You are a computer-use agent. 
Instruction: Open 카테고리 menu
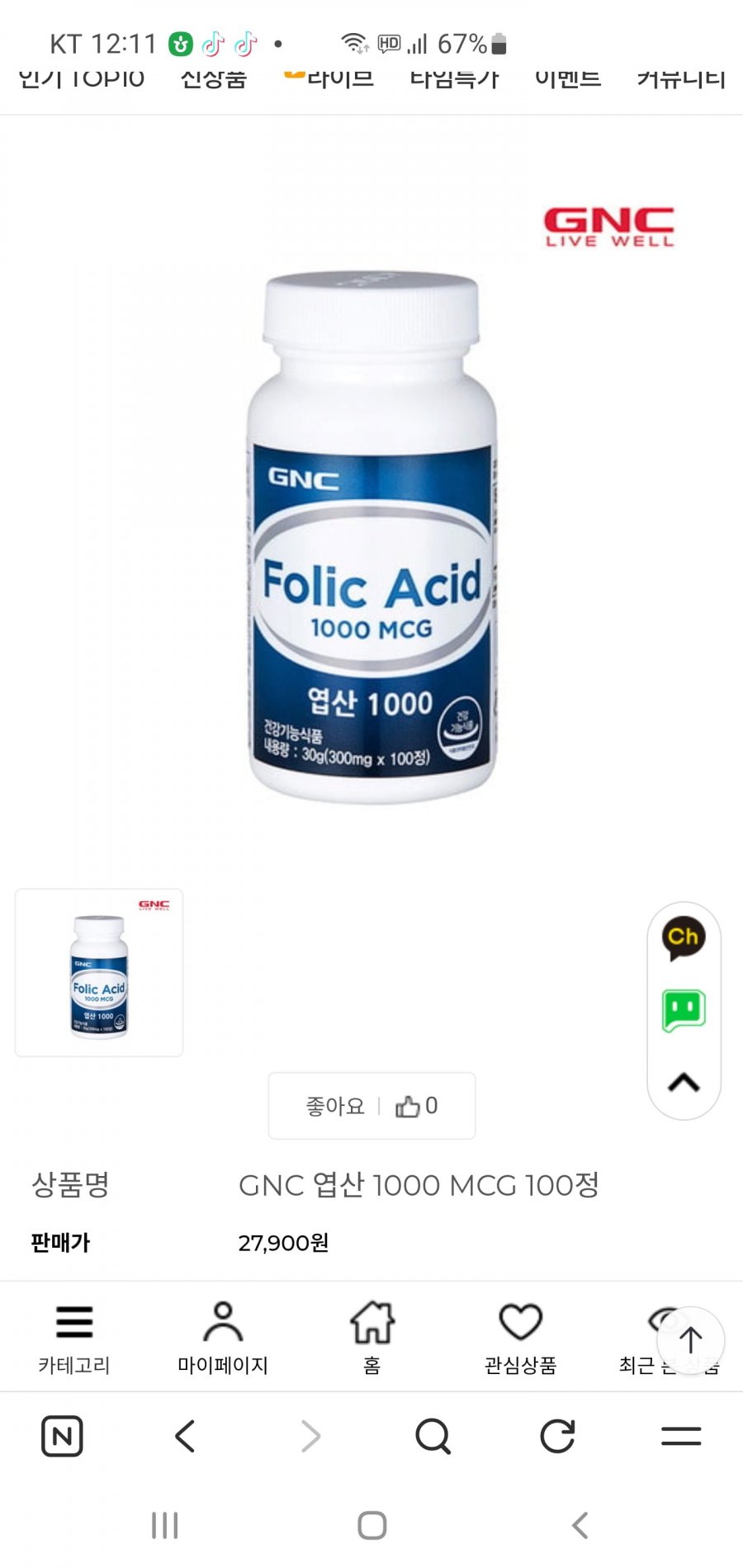pyautogui.click(x=74, y=1338)
